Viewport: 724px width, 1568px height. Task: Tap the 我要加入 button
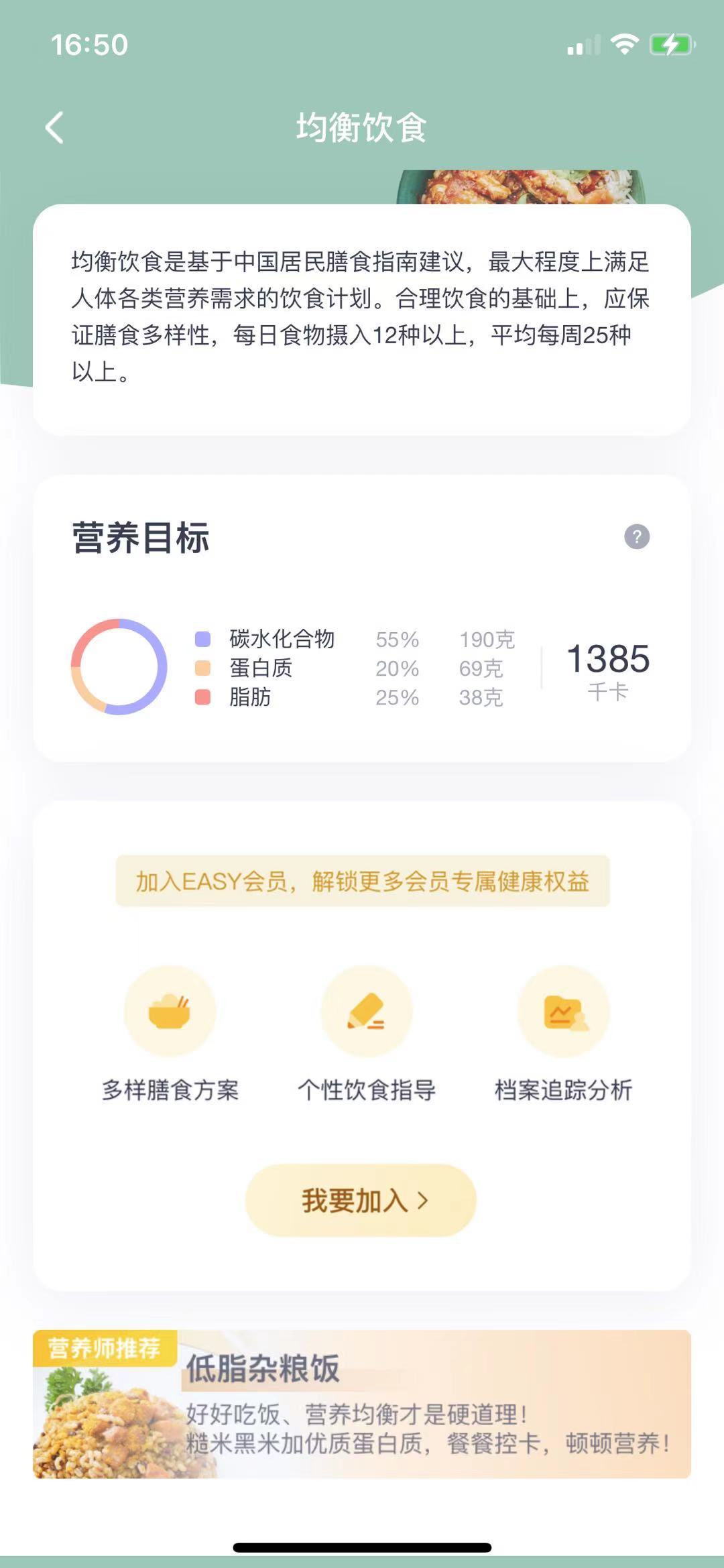tap(361, 1200)
